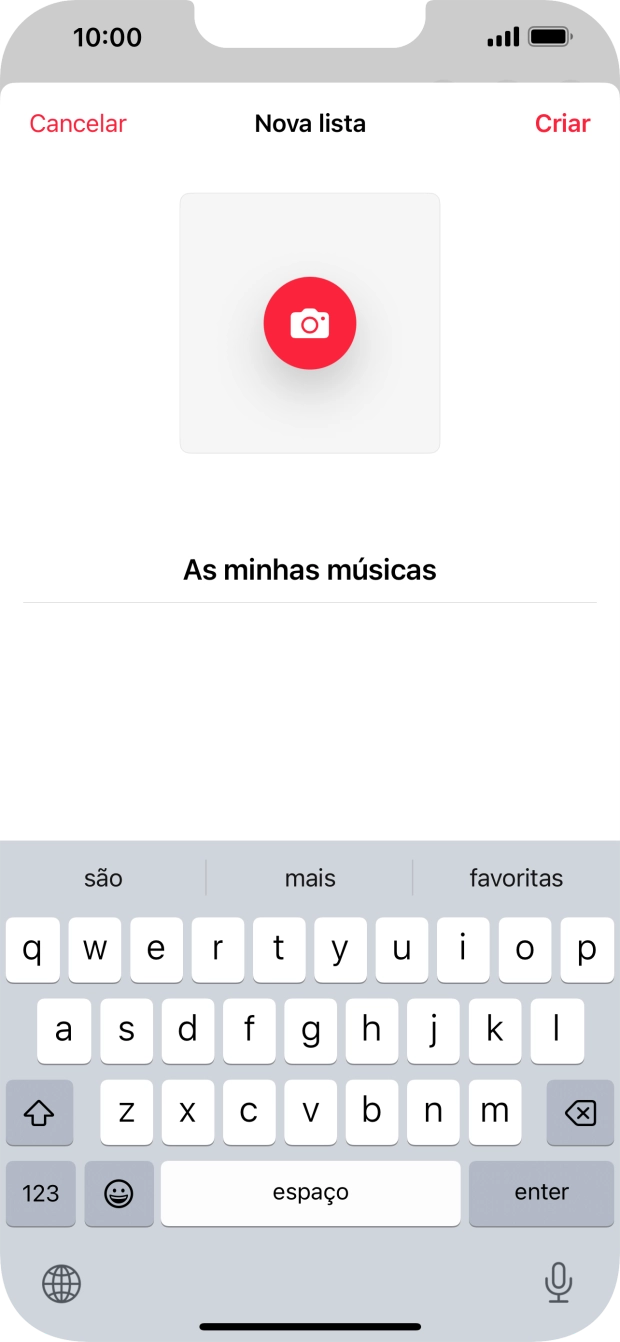This screenshot has height=1342, width=620.
Task: Add a cover photo with the camera button
Action: coord(310,323)
